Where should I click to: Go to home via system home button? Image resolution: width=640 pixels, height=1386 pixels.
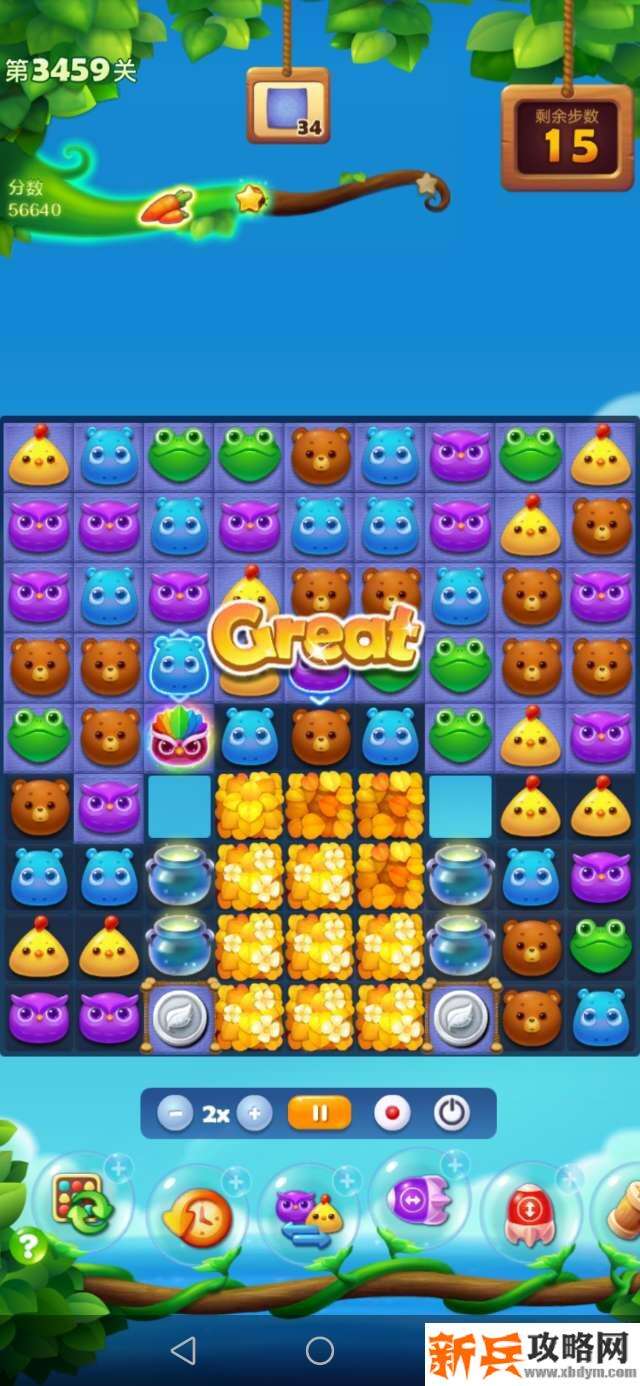pyautogui.click(x=320, y=1351)
